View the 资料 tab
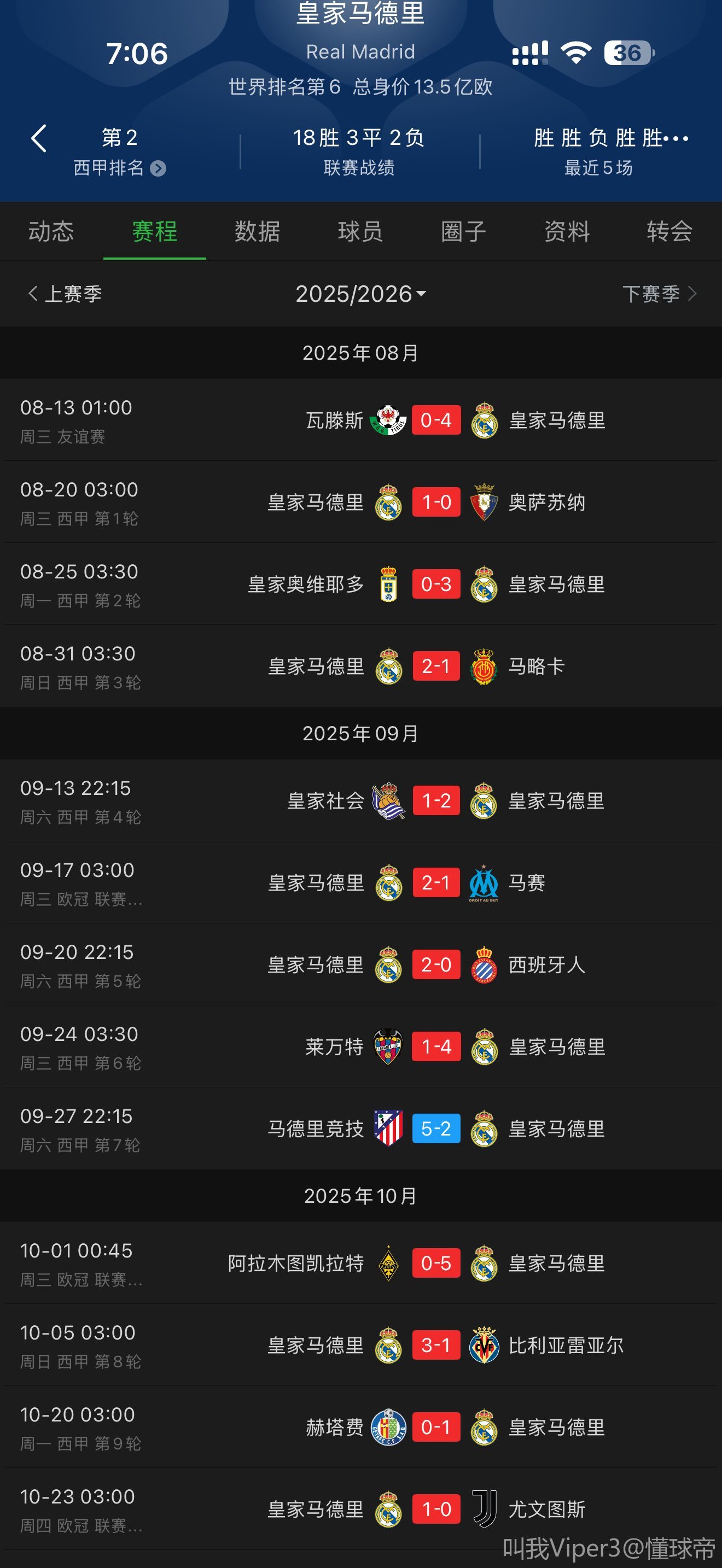The image size is (722, 1568). click(567, 232)
